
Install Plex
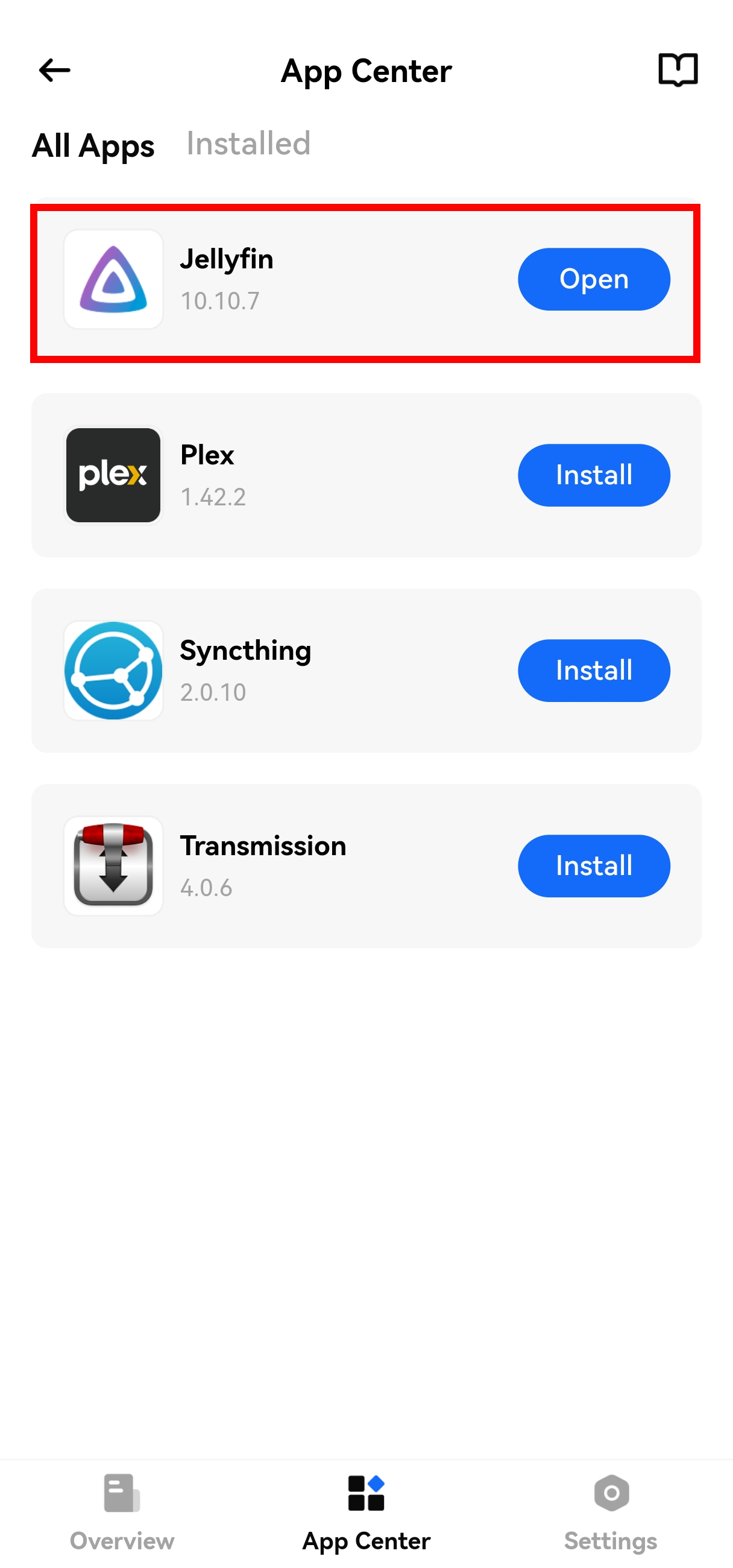click(593, 475)
